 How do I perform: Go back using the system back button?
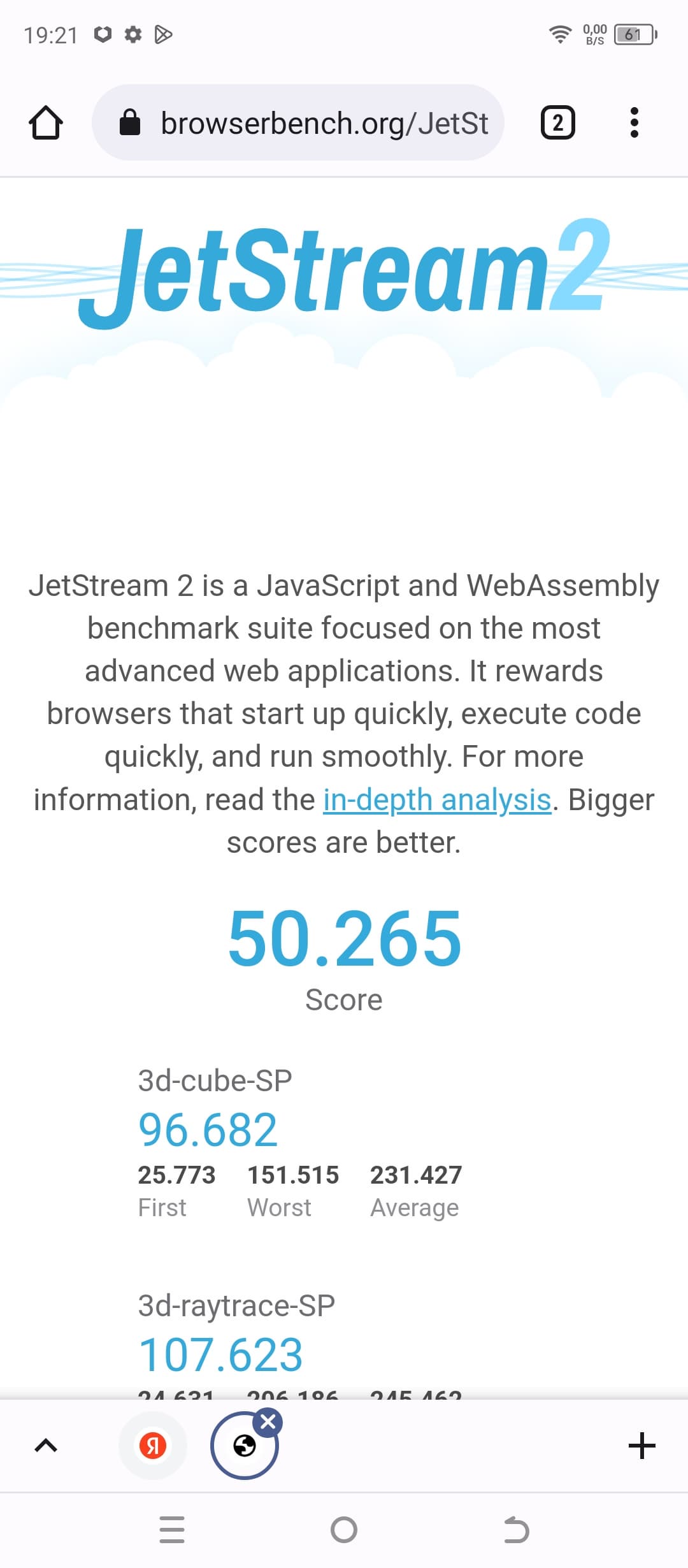coord(516,1530)
